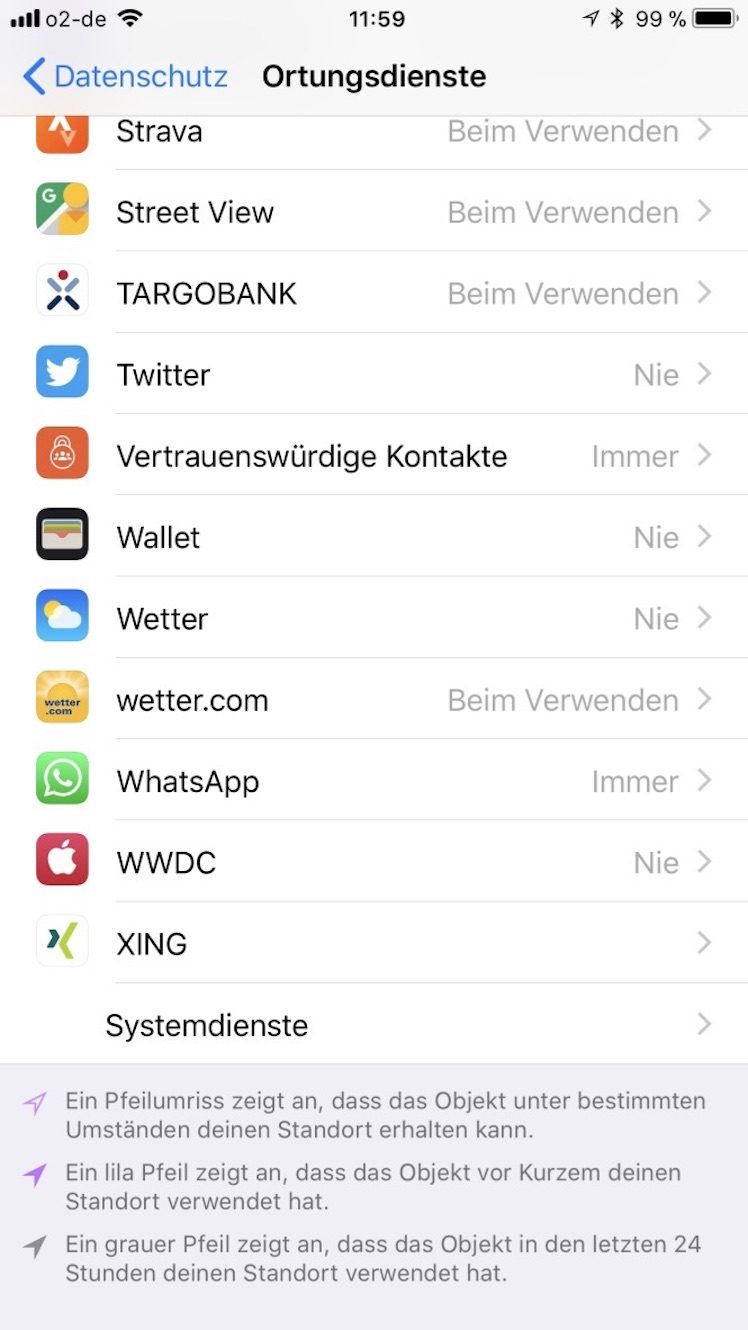Tap the Wallet row
Image resolution: width=748 pixels, height=1330 pixels.
[x=374, y=536]
